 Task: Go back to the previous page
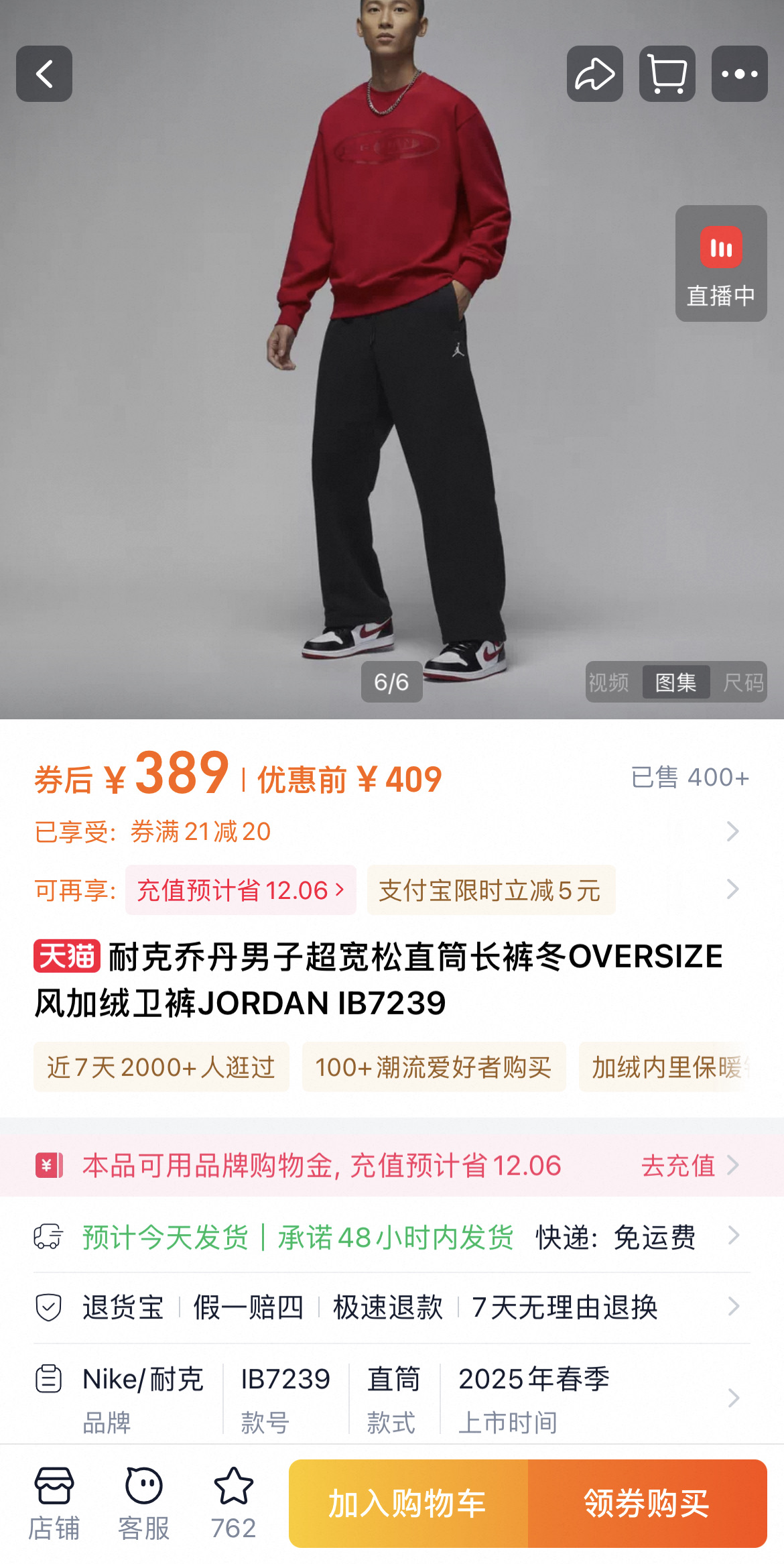[44, 74]
